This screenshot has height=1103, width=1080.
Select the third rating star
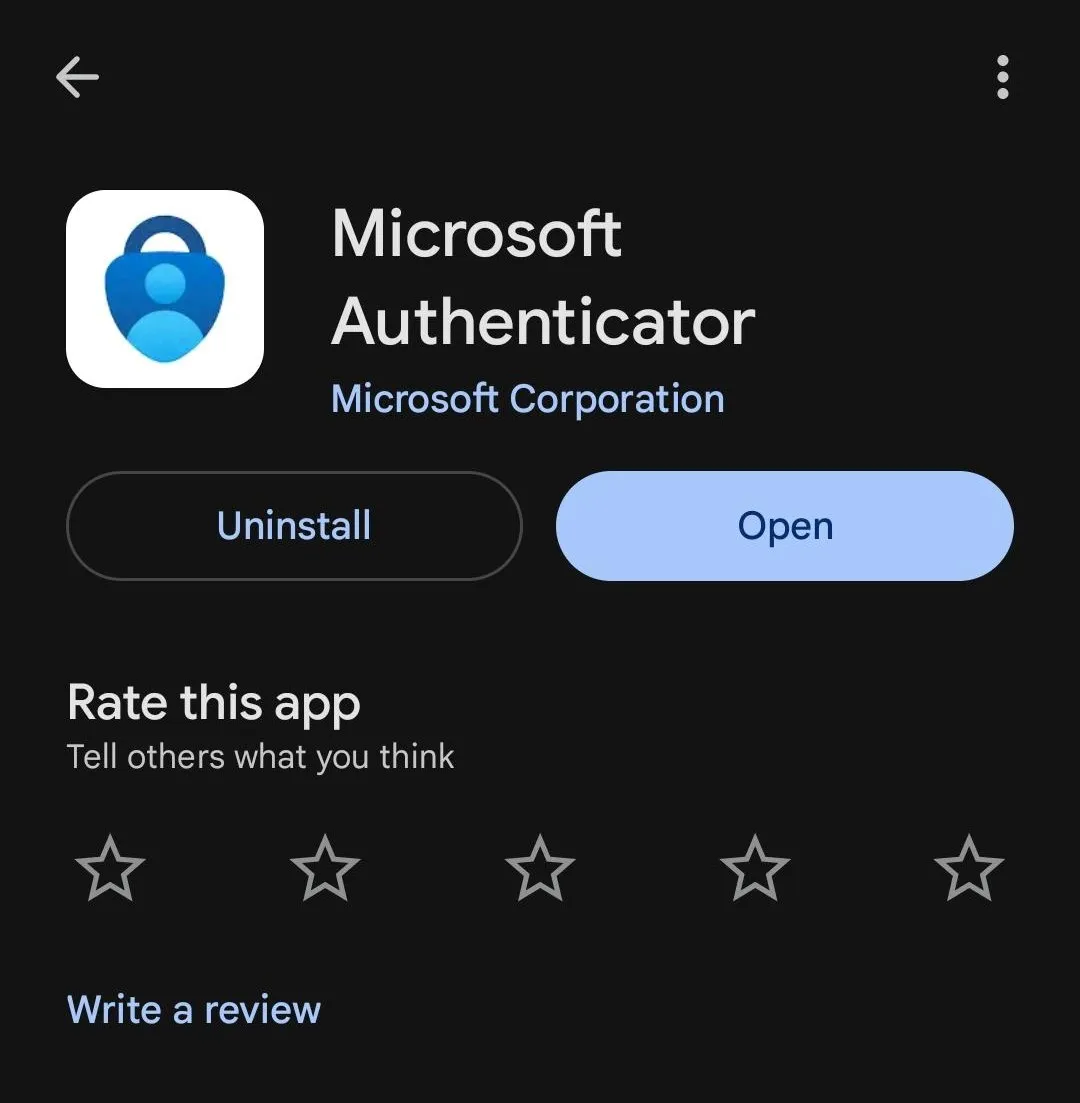point(540,868)
